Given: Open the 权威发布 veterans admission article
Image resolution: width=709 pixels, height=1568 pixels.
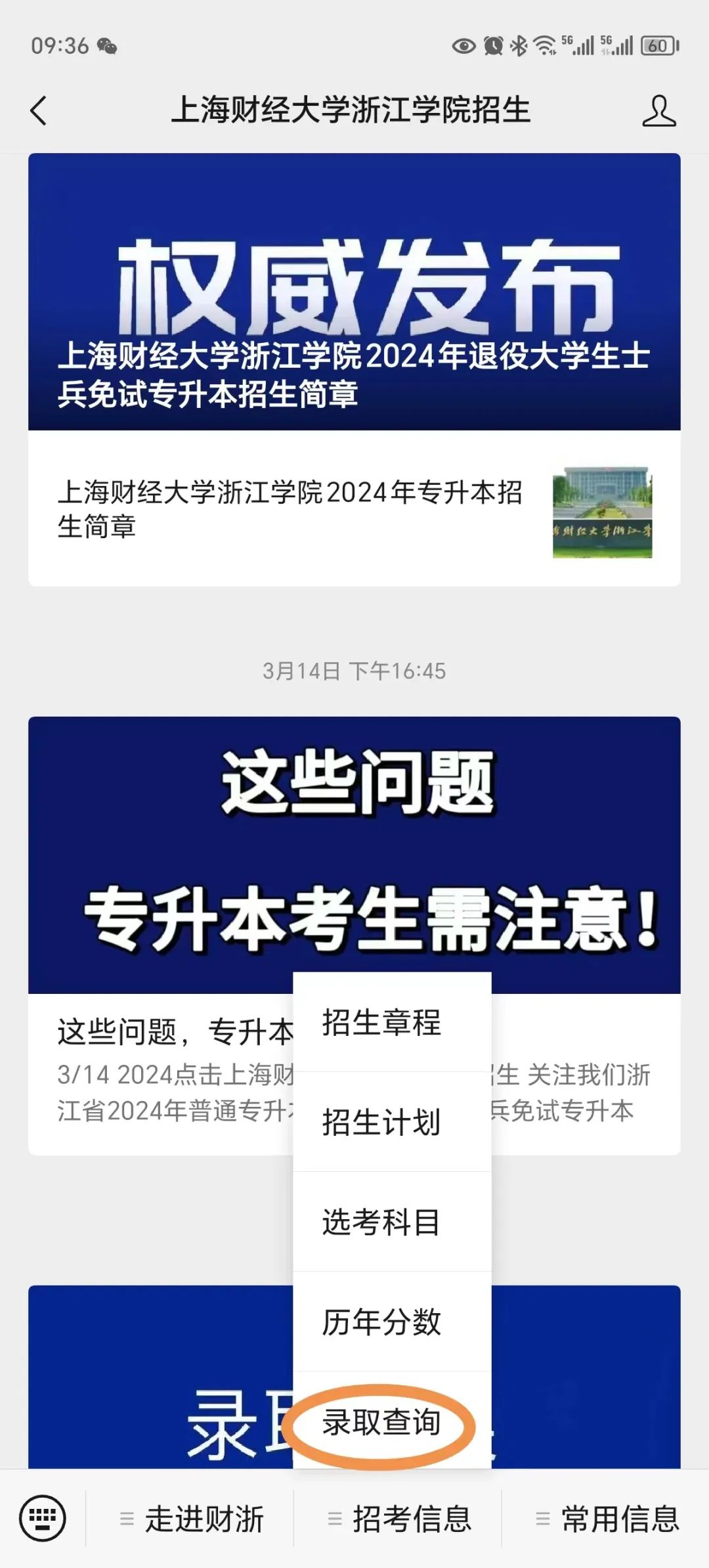Looking at the screenshot, I should pyautogui.click(x=354, y=292).
